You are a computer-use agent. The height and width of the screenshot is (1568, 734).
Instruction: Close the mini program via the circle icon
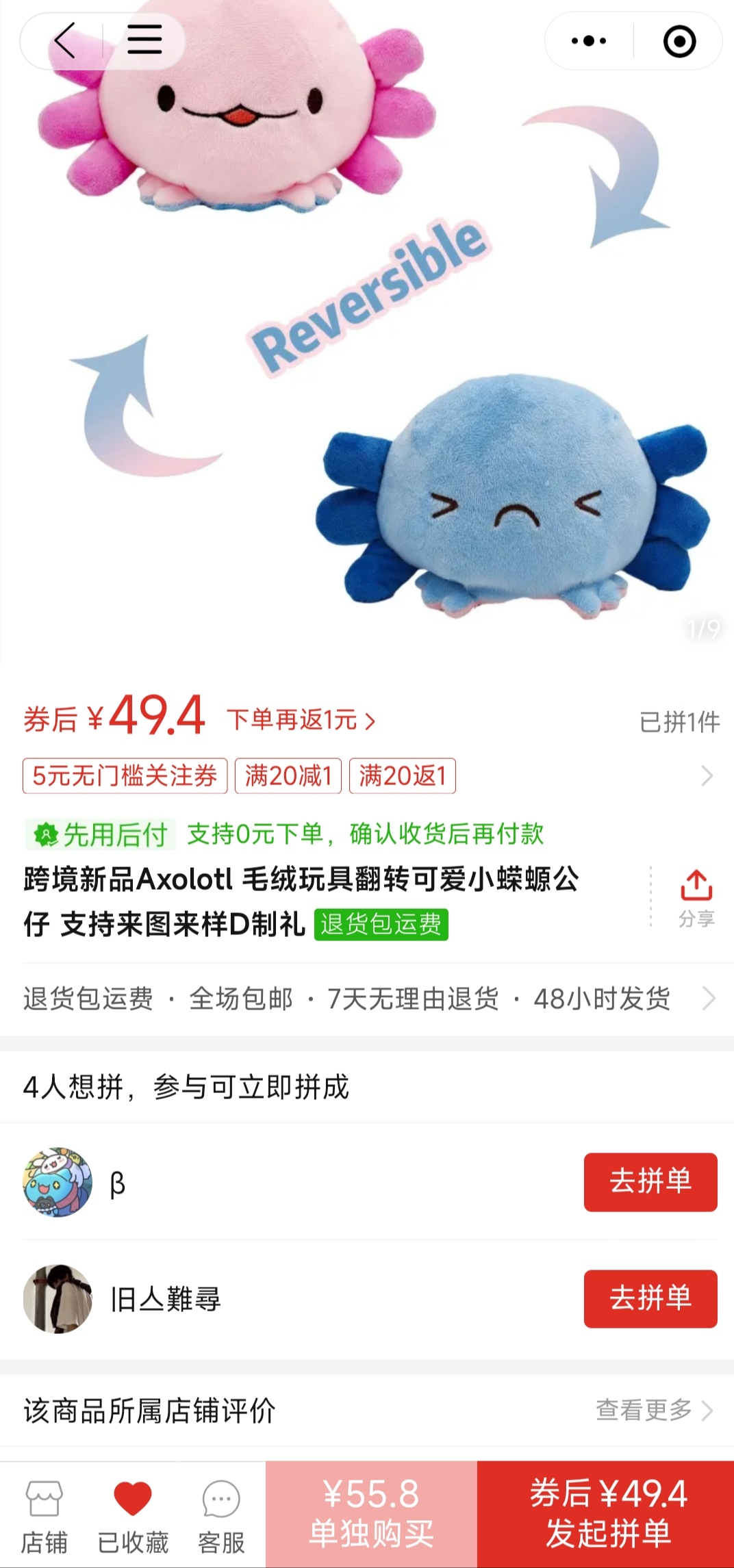pos(679,41)
